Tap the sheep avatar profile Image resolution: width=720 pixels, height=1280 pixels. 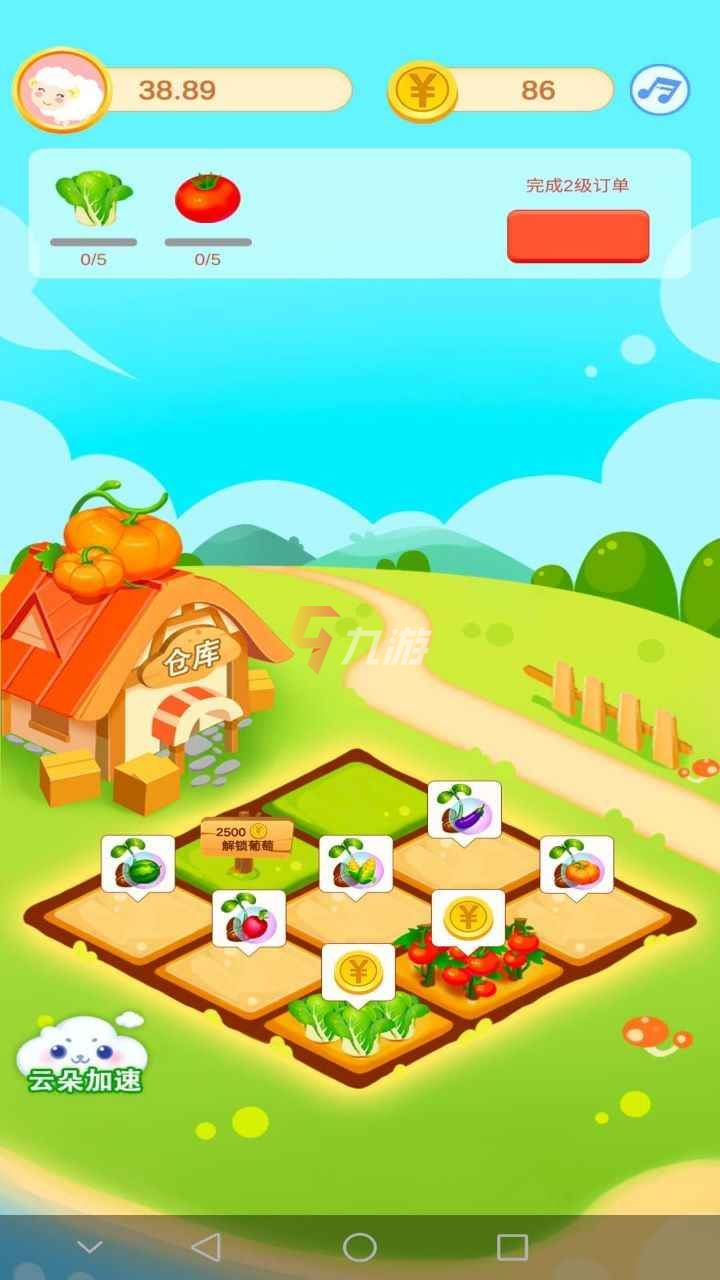(x=62, y=90)
